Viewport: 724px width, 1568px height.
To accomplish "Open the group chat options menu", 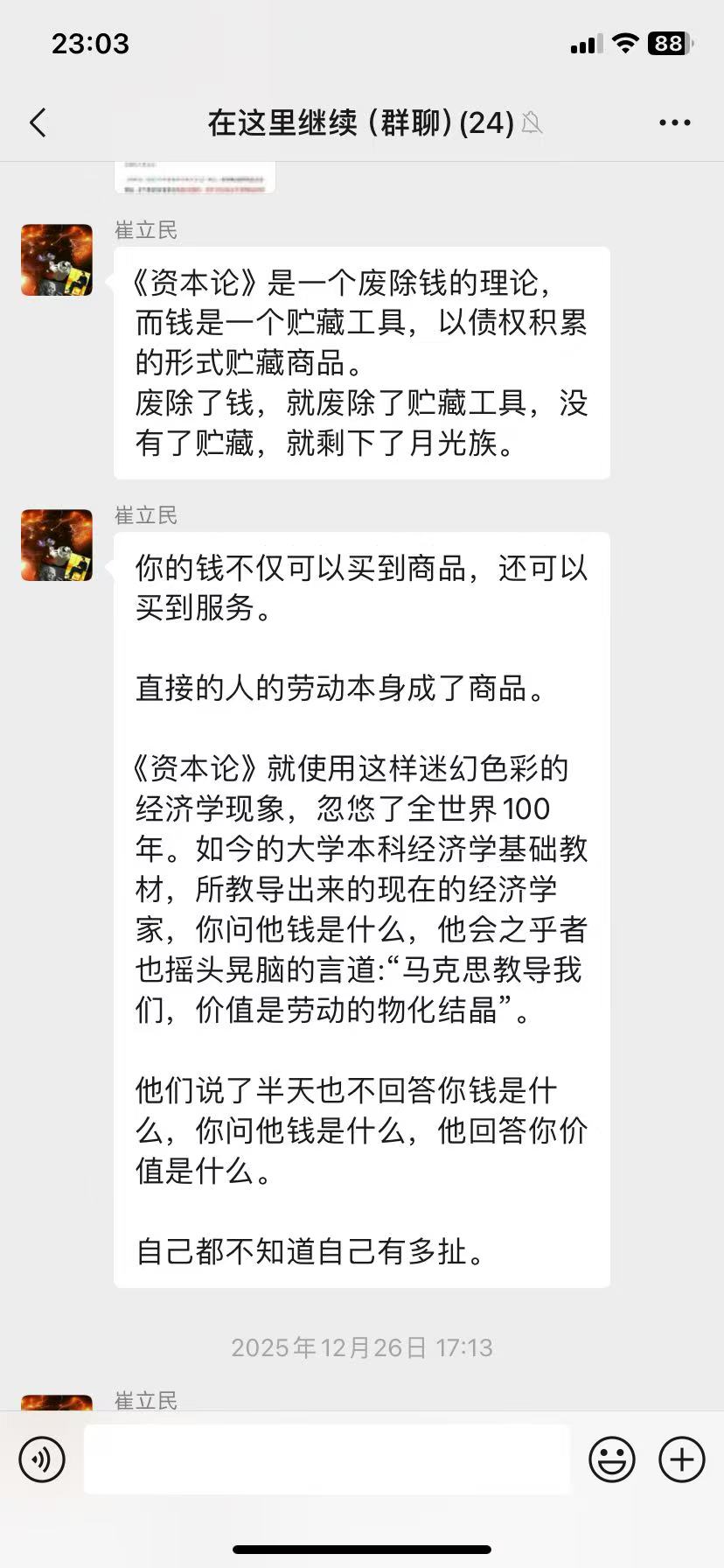I will click(674, 123).
